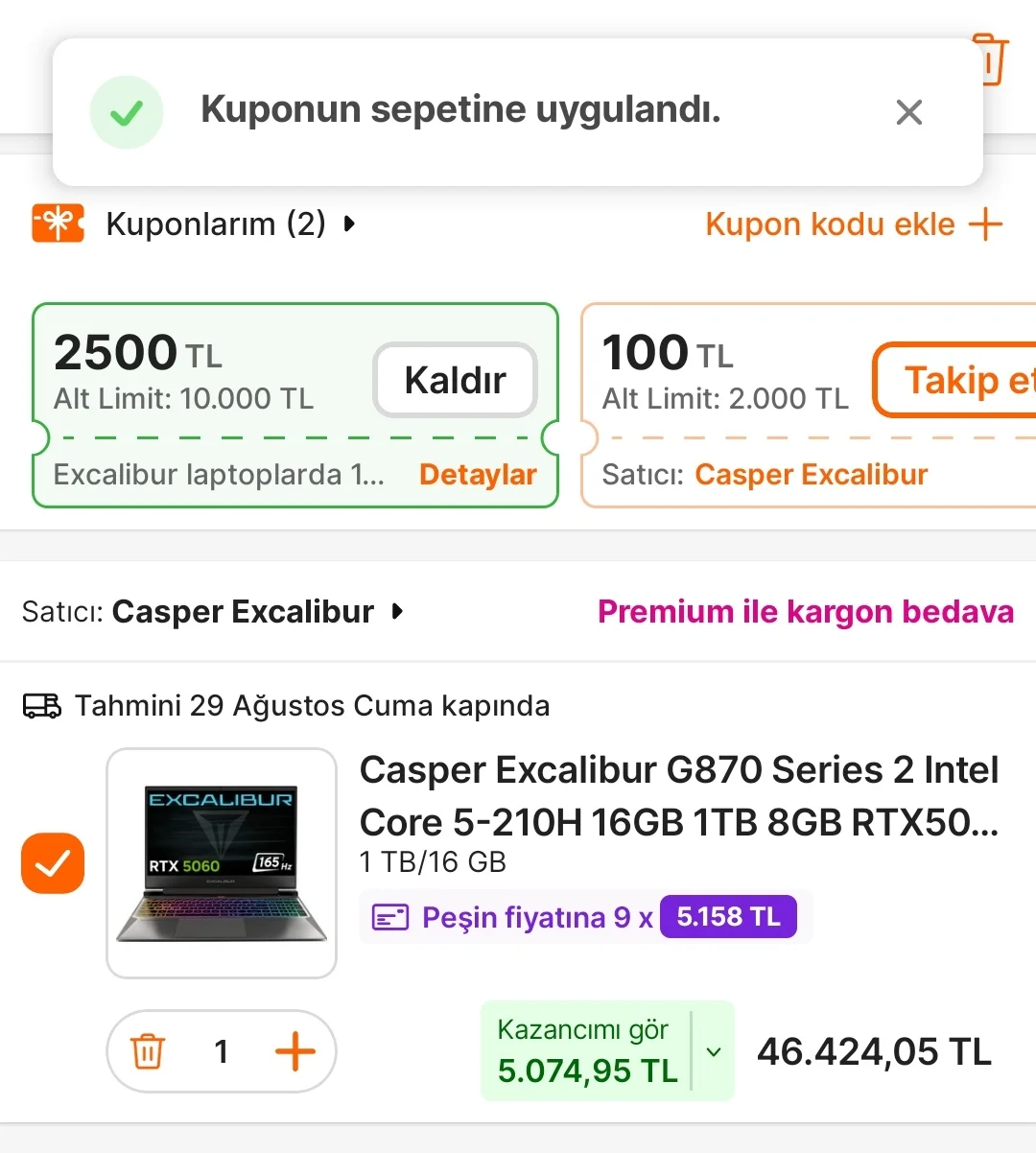Screen dimensions: 1036x1153
Task: View Detaylar of the 2500 TL coupon
Action: 478,474
